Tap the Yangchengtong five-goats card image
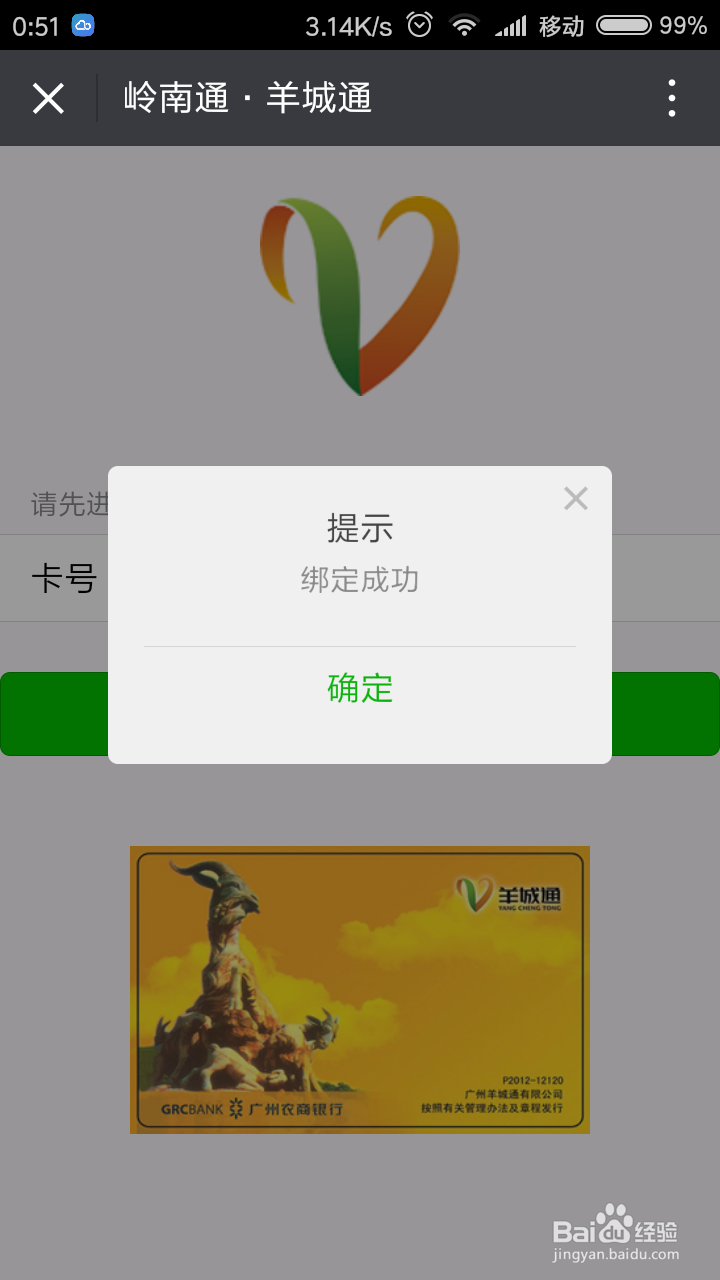Viewport: 720px width, 1280px height. pyautogui.click(x=360, y=990)
